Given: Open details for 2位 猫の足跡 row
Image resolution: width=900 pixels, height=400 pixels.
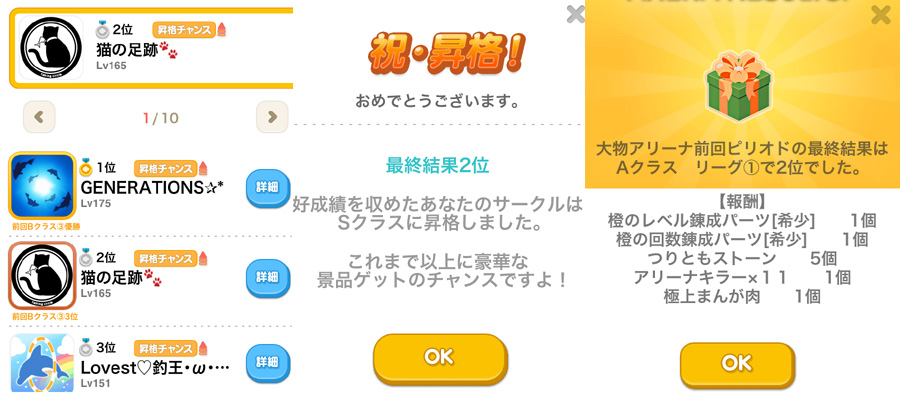Looking at the screenshot, I should pyautogui.click(x=267, y=276).
